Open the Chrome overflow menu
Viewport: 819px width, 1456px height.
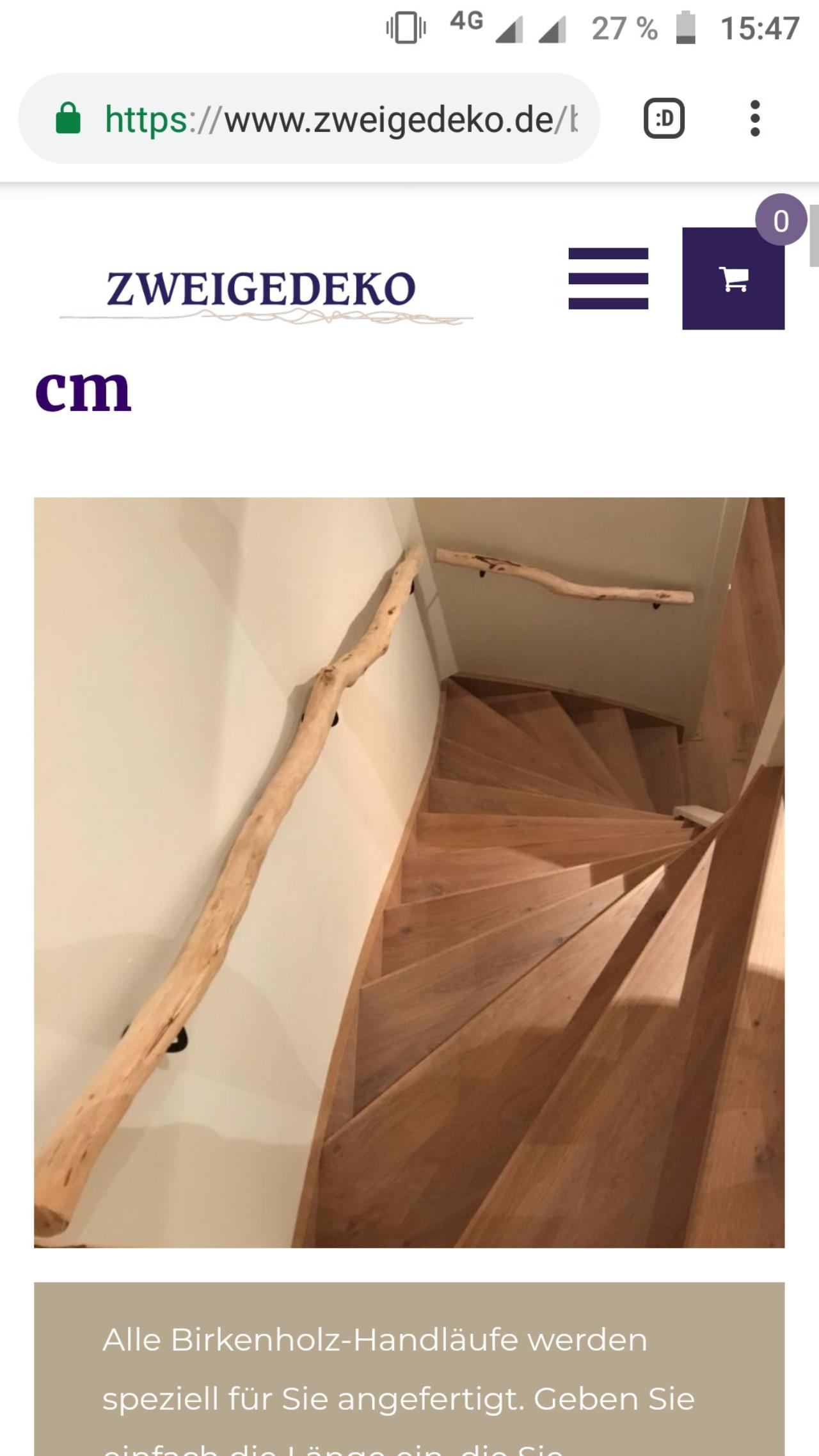point(755,118)
